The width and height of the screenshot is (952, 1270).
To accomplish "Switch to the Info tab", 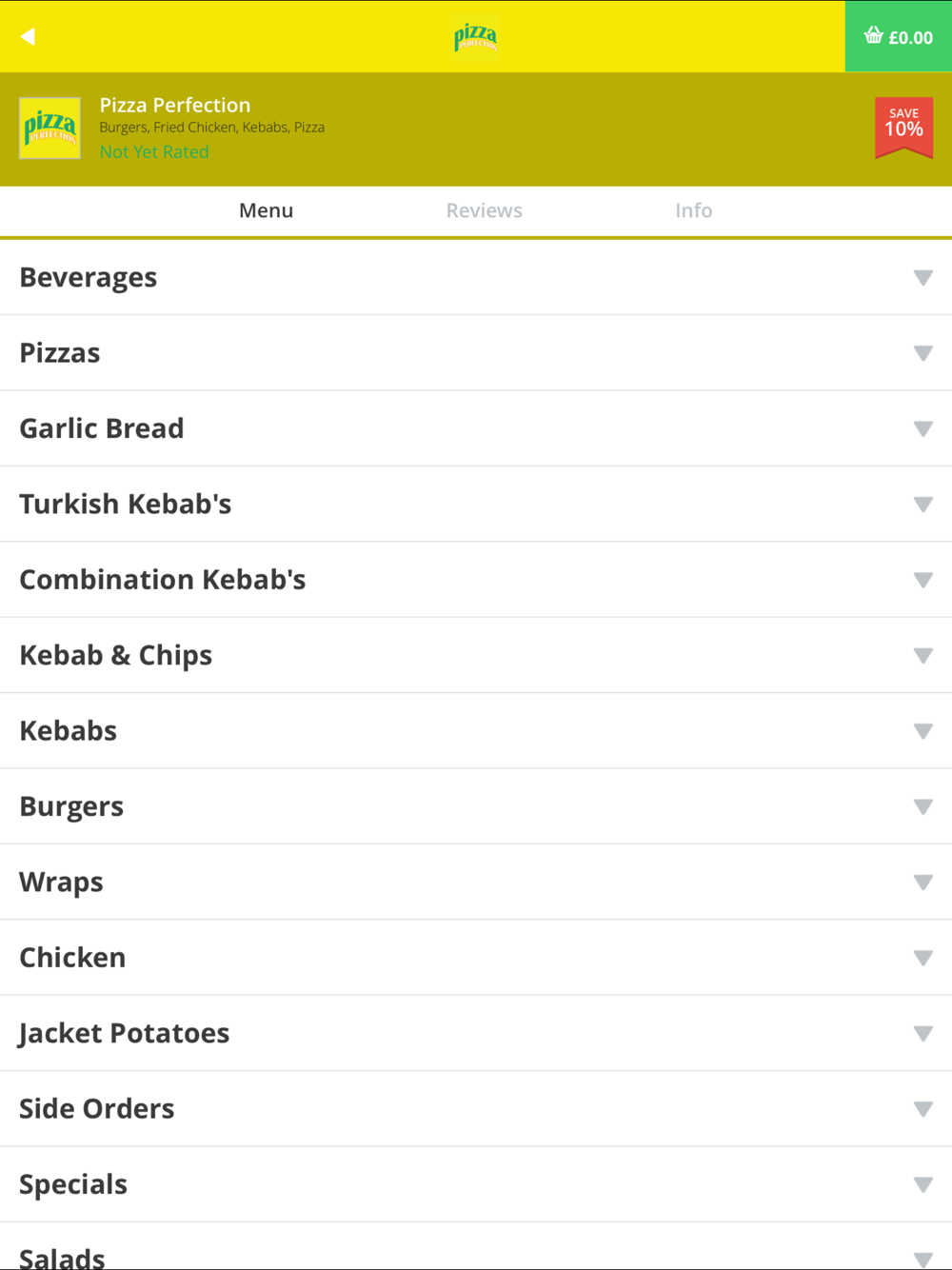I will click(x=694, y=210).
